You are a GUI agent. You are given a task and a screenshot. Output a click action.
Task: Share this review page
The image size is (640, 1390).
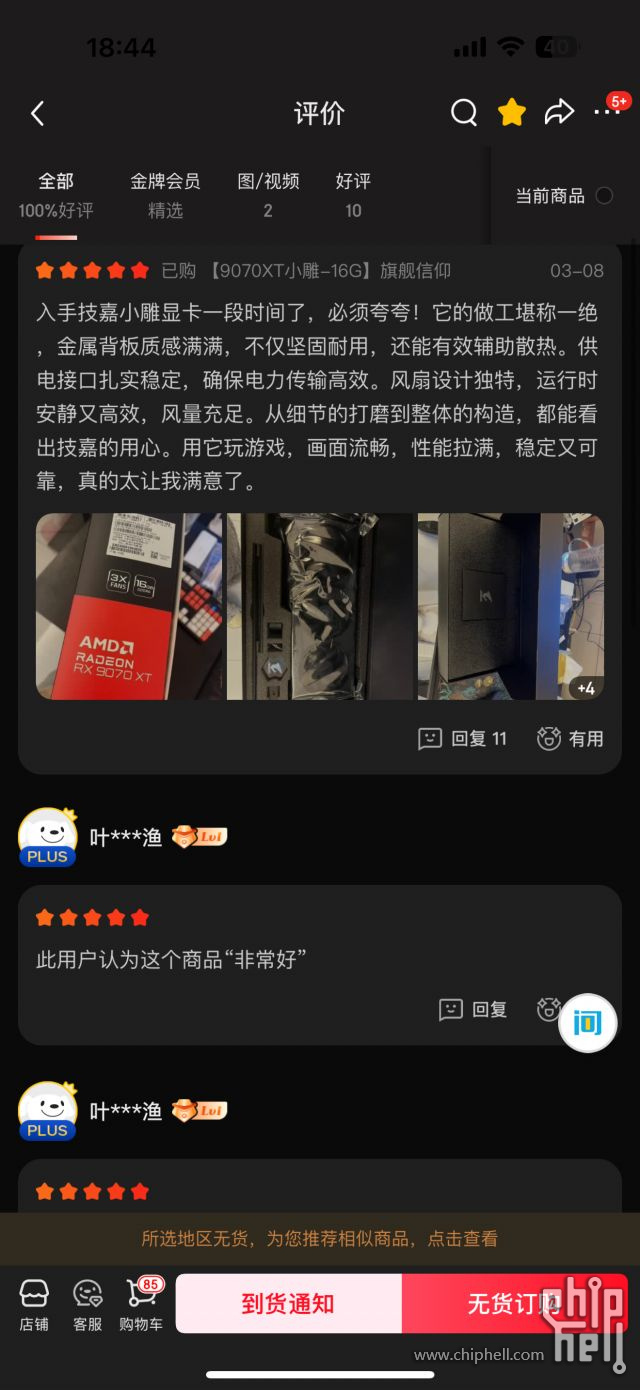coord(559,113)
